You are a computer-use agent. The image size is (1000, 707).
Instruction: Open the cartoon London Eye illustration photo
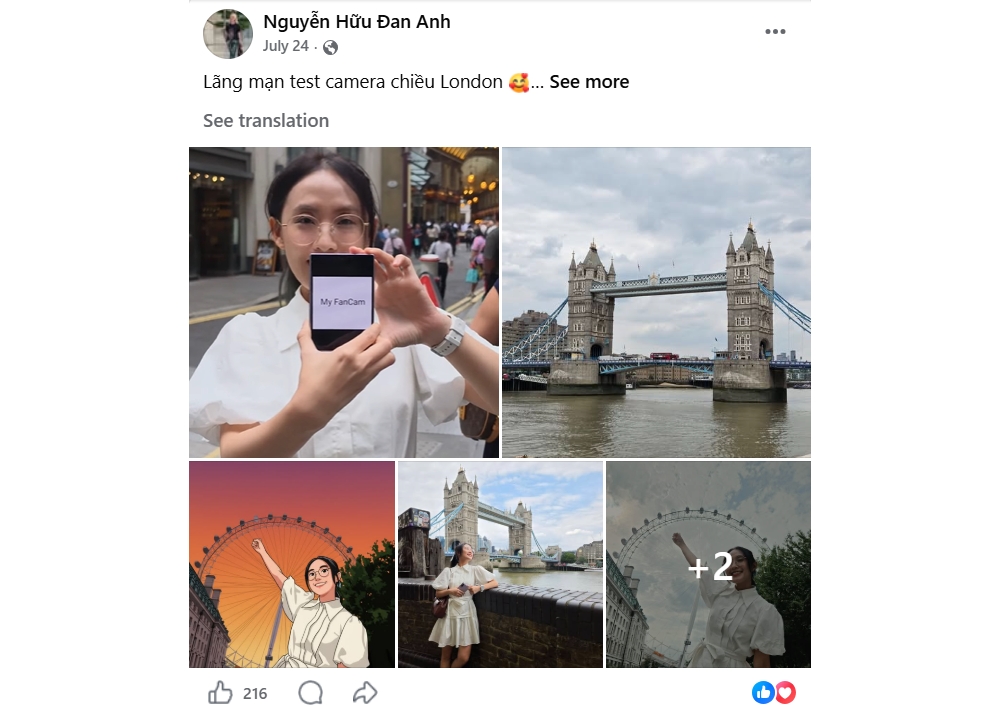(x=292, y=564)
